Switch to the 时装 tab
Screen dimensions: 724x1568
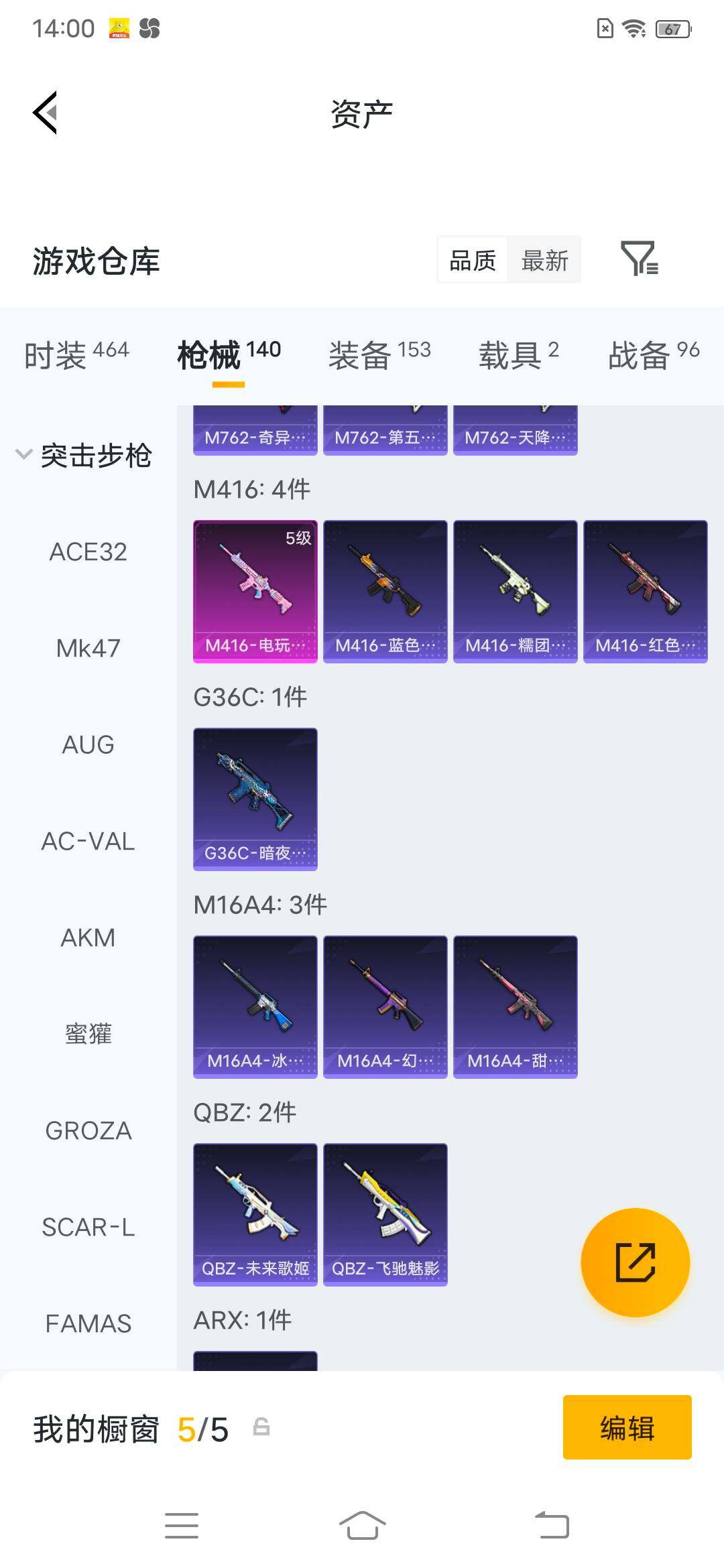click(76, 354)
